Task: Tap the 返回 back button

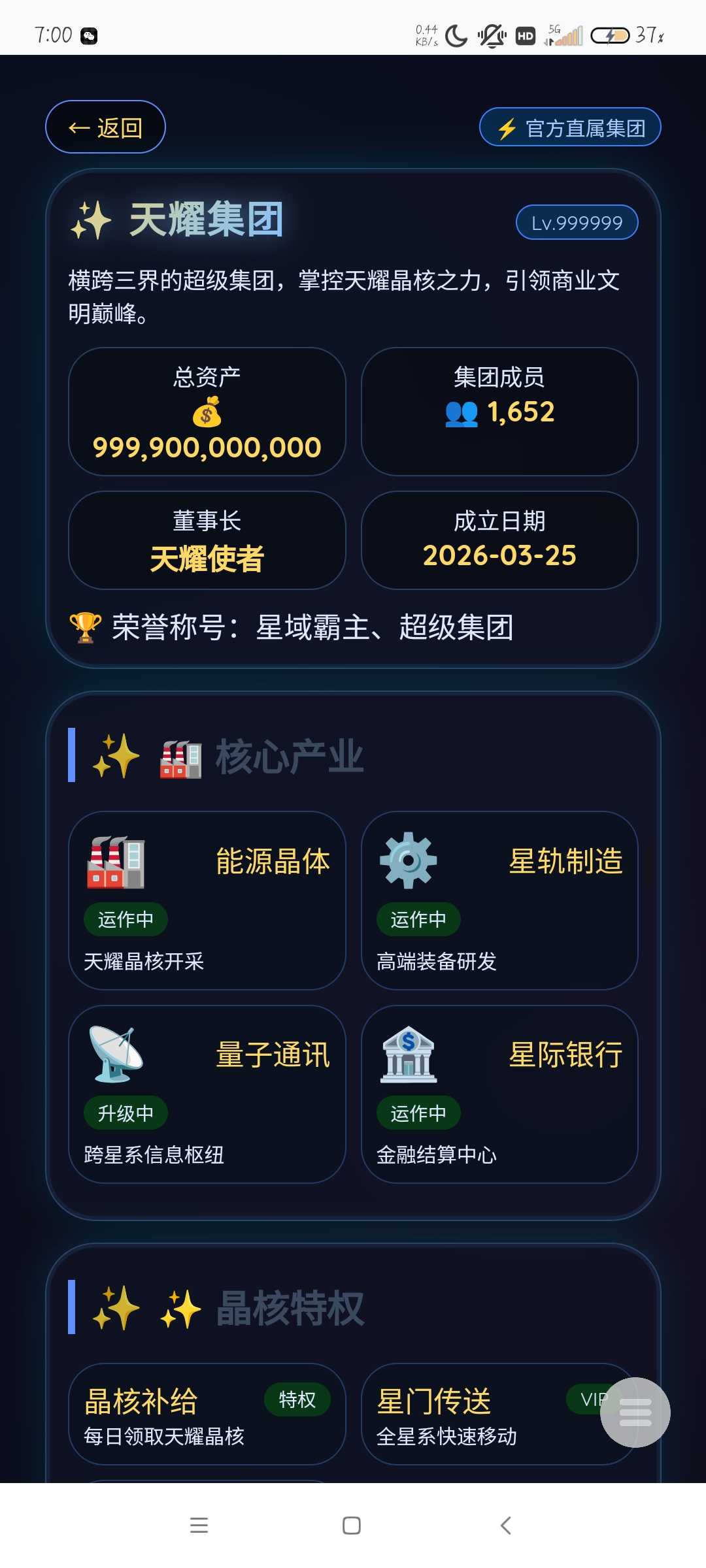Action: click(105, 127)
